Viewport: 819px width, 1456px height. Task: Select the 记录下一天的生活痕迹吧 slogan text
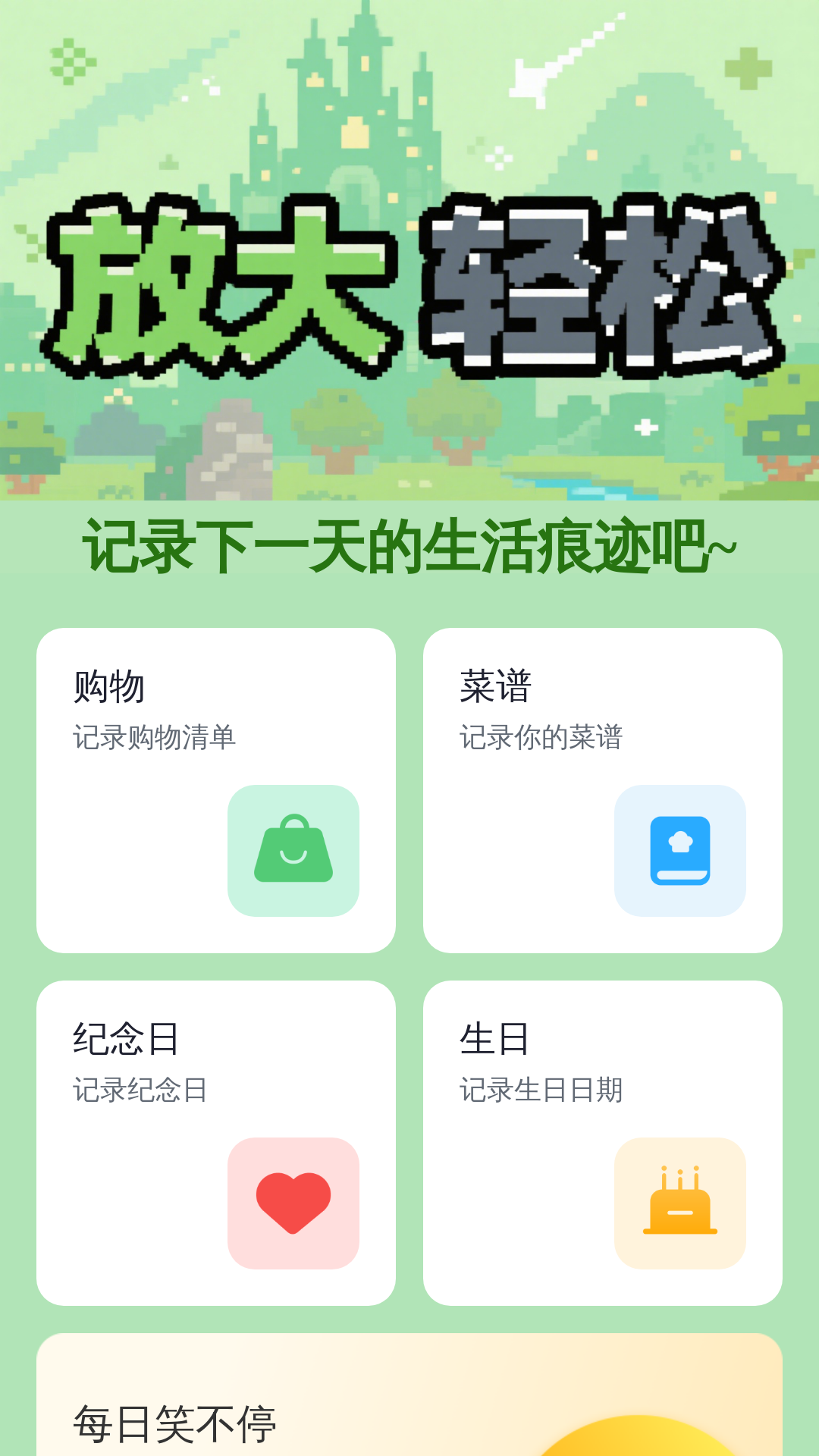[409, 544]
